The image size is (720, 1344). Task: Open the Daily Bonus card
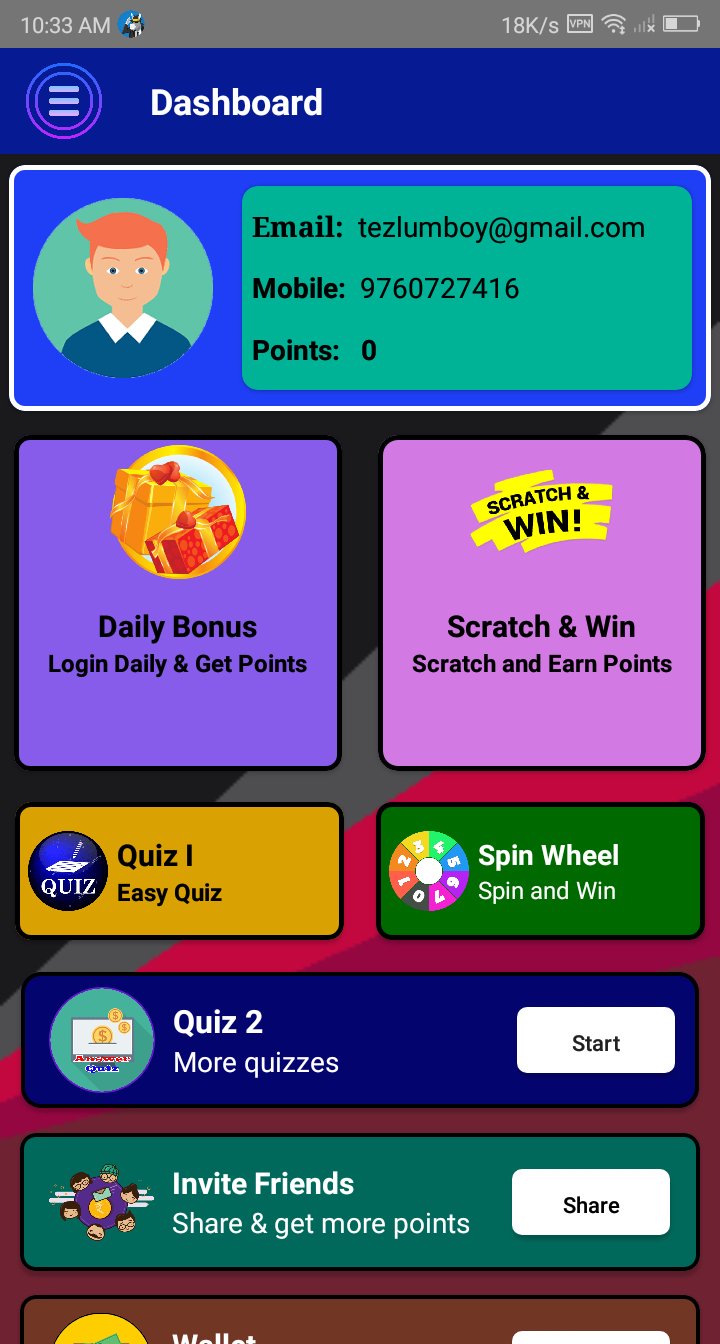pos(179,603)
